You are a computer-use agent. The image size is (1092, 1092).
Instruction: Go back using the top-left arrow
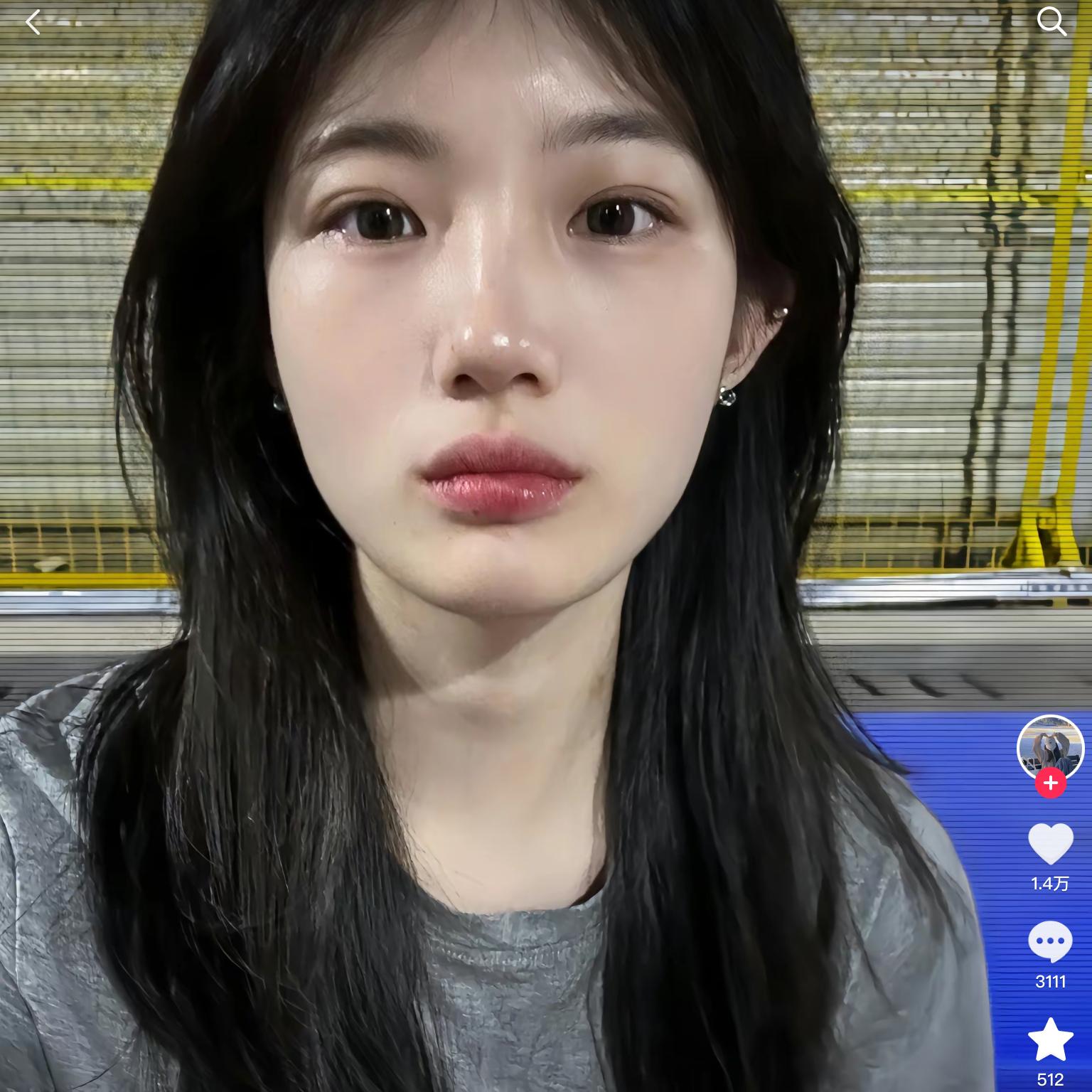33,23
